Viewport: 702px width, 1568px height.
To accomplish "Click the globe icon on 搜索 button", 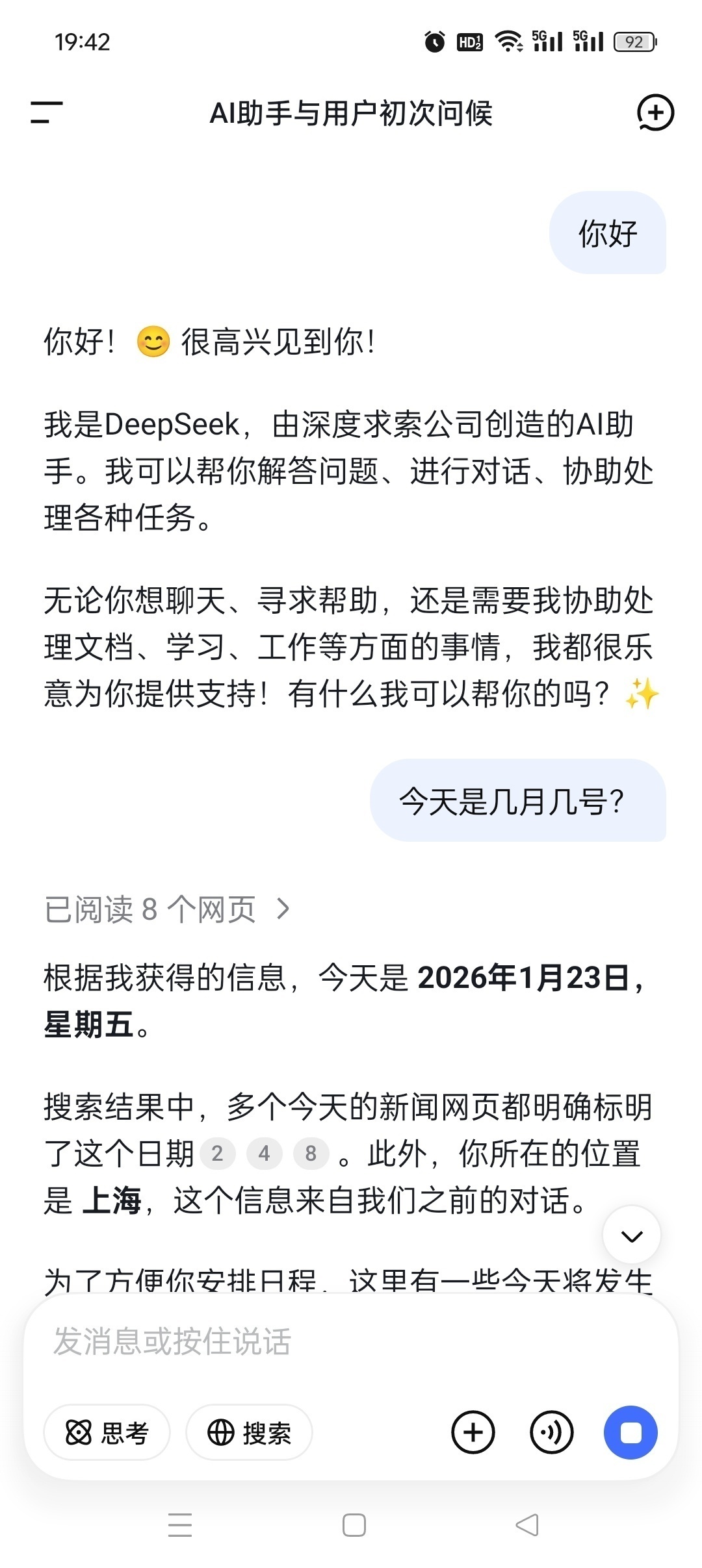I will pos(221,1432).
